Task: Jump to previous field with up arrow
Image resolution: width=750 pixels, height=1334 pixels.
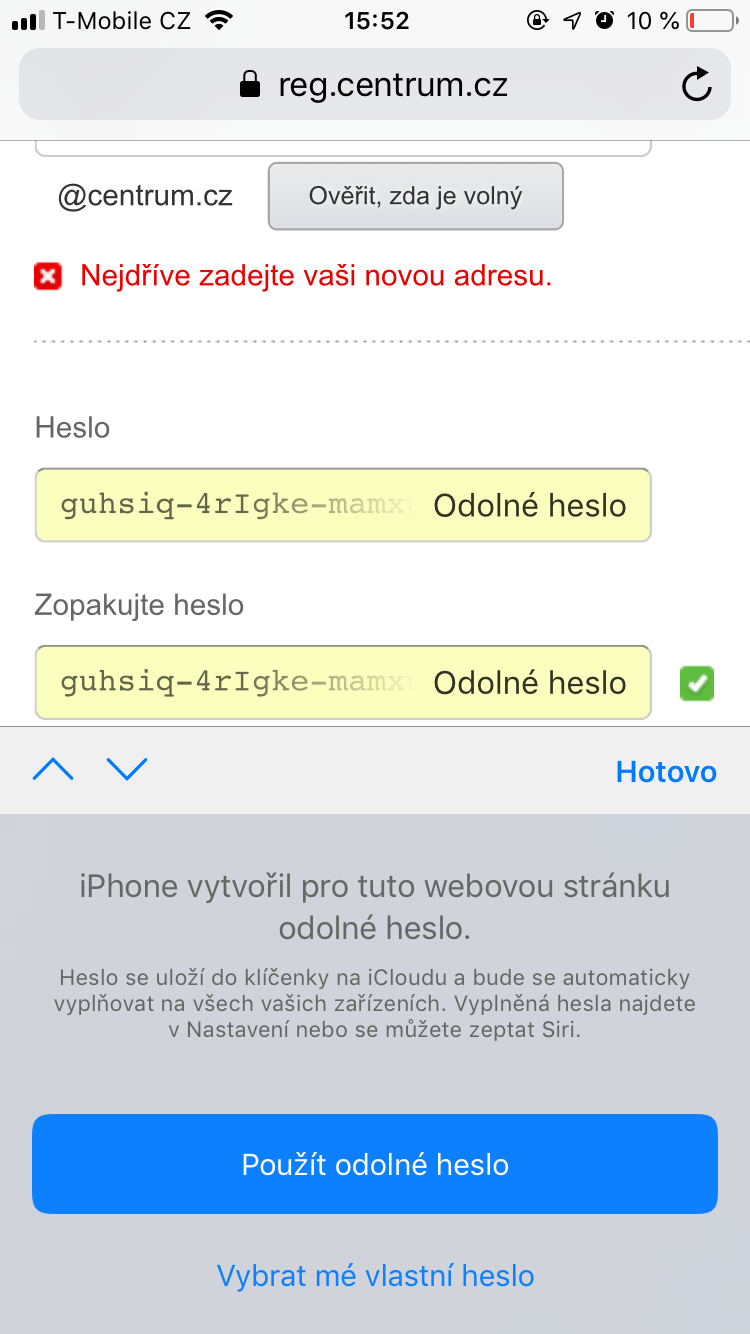Action: [53, 770]
